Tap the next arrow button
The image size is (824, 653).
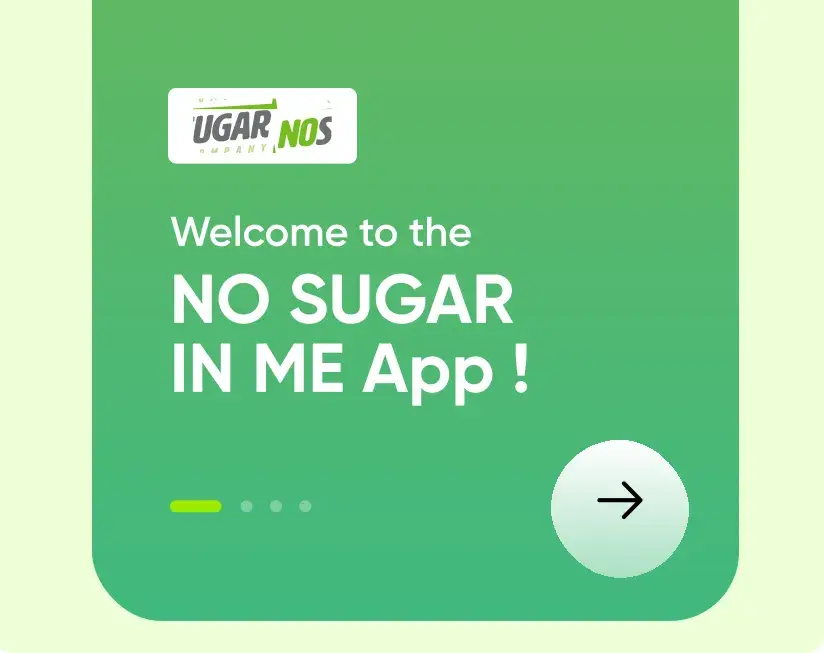tap(619, 508)
